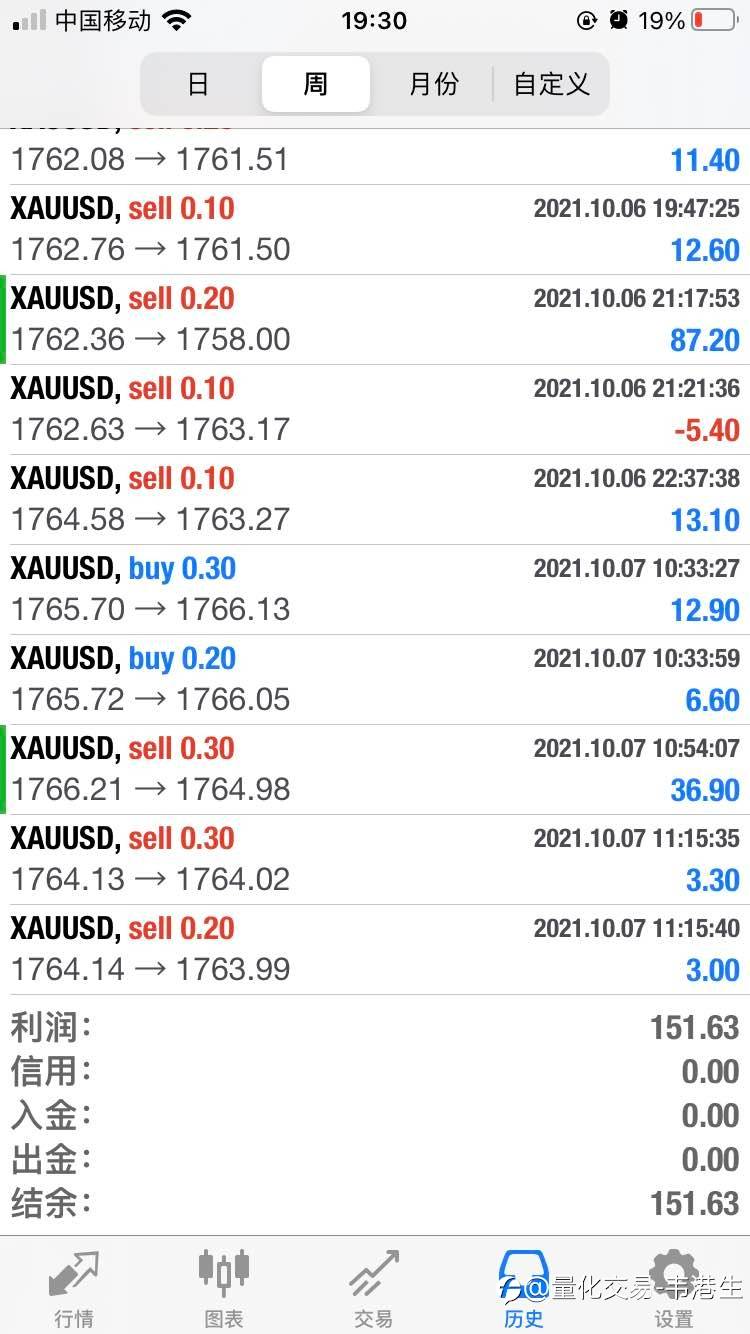Open the 行情 quotes tab
The image size is (750, 1334).
[74, 1288]
